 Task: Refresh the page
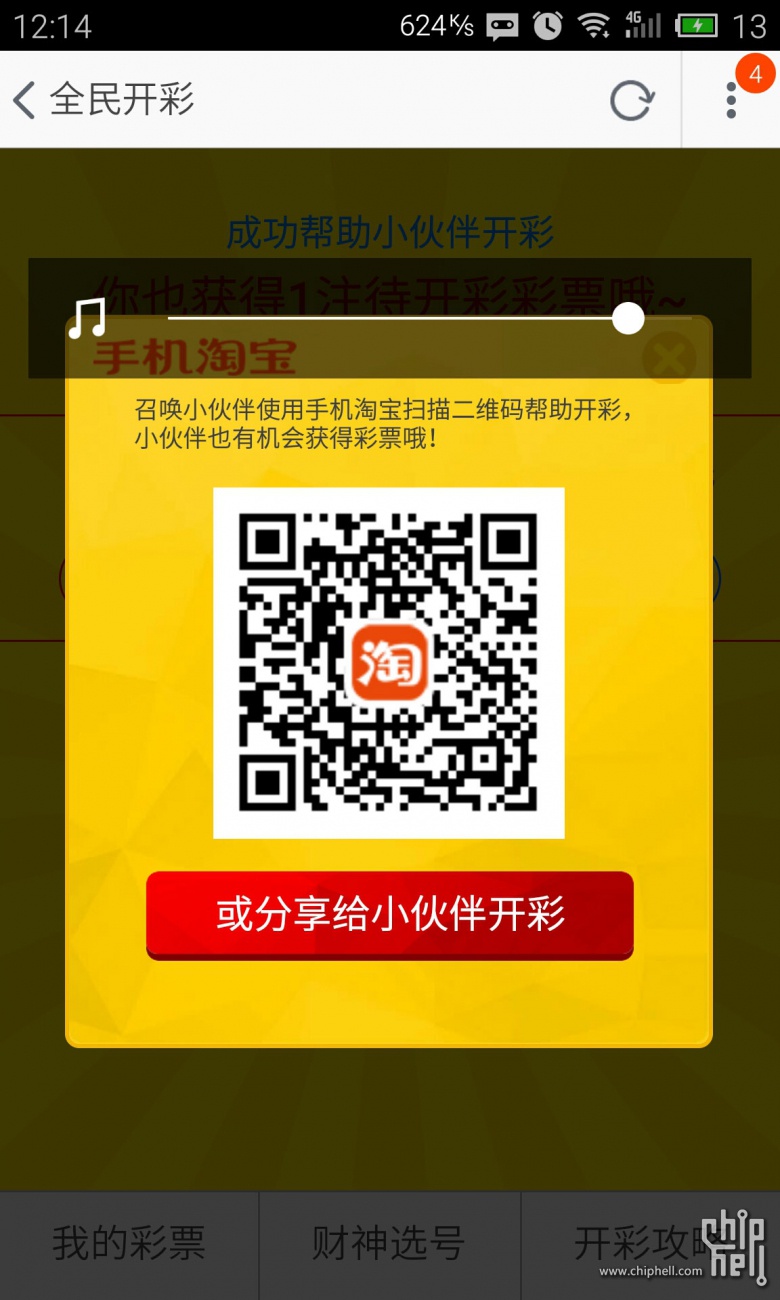[632, 100]
